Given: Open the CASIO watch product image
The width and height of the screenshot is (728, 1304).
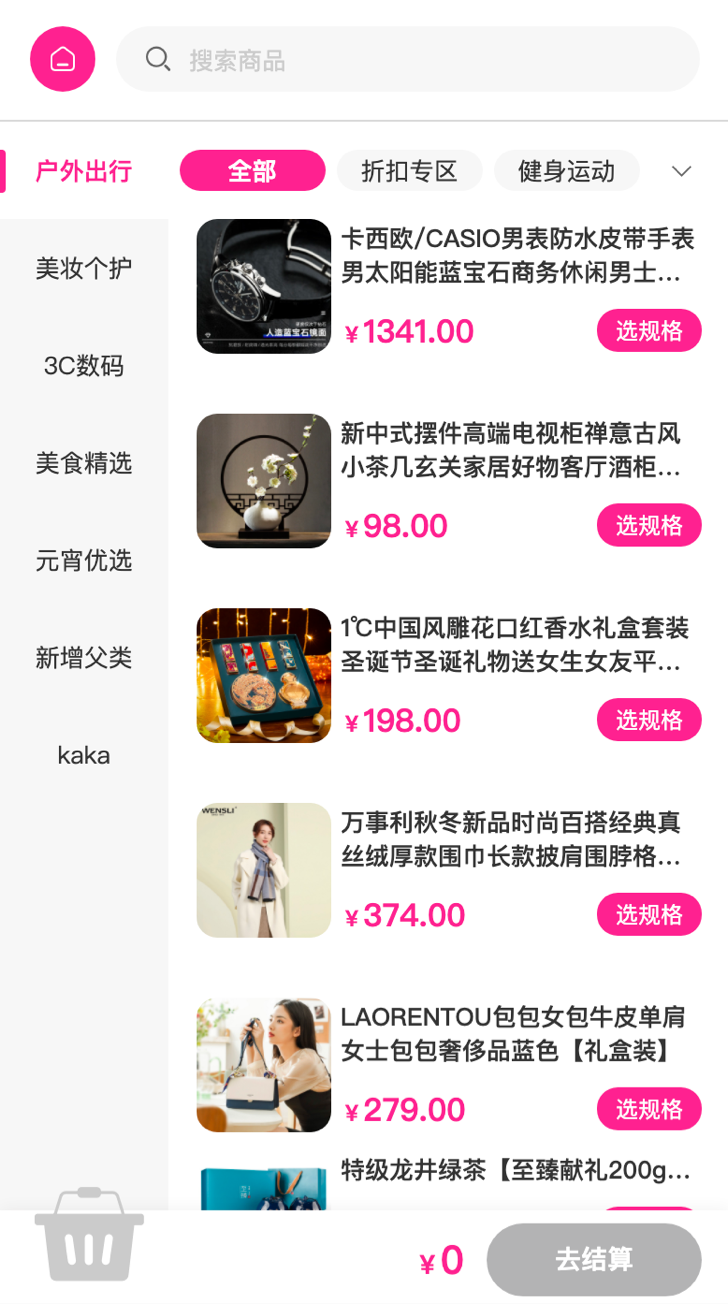Looking at the screenshot, I should pyautogui.click(x=264, y=286).
